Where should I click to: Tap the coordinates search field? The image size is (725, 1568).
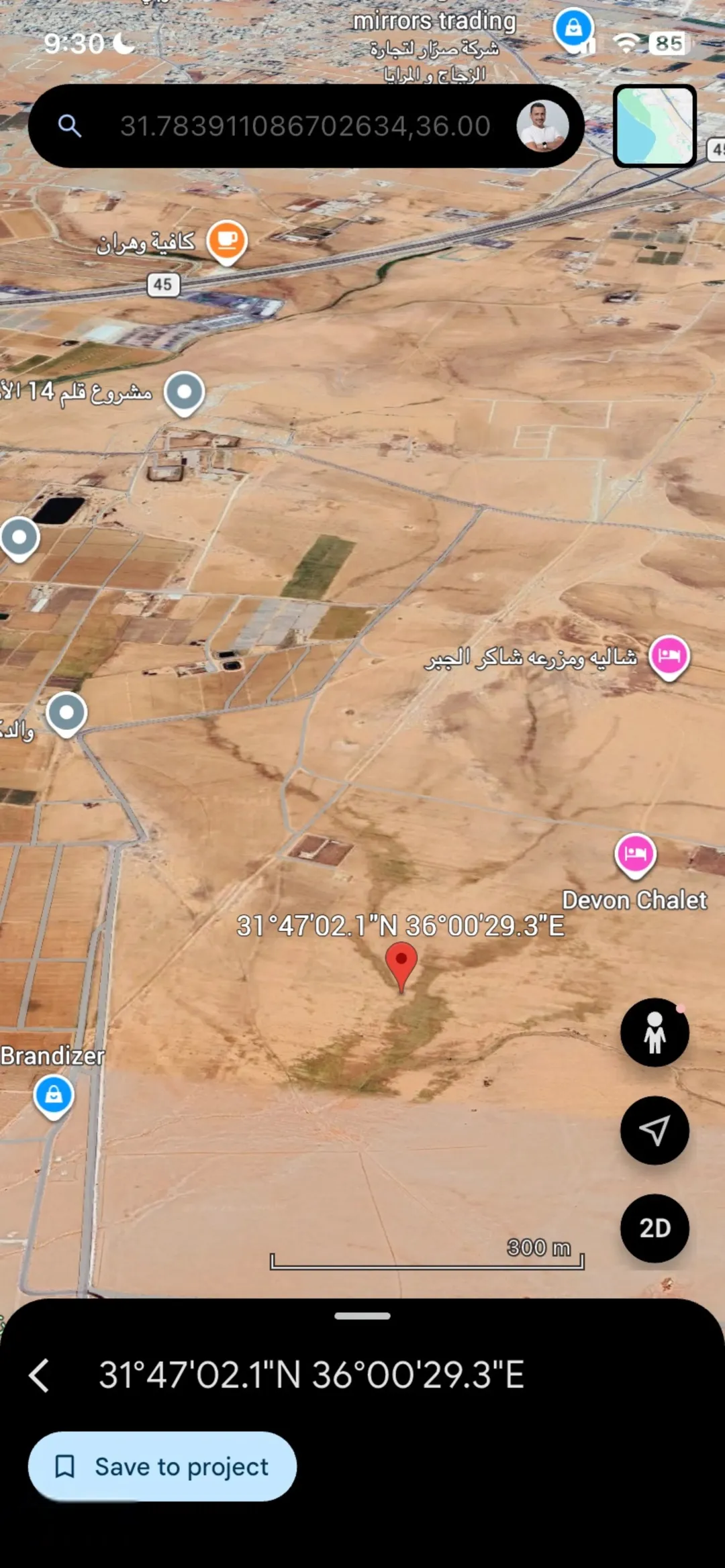click(305, 126)
